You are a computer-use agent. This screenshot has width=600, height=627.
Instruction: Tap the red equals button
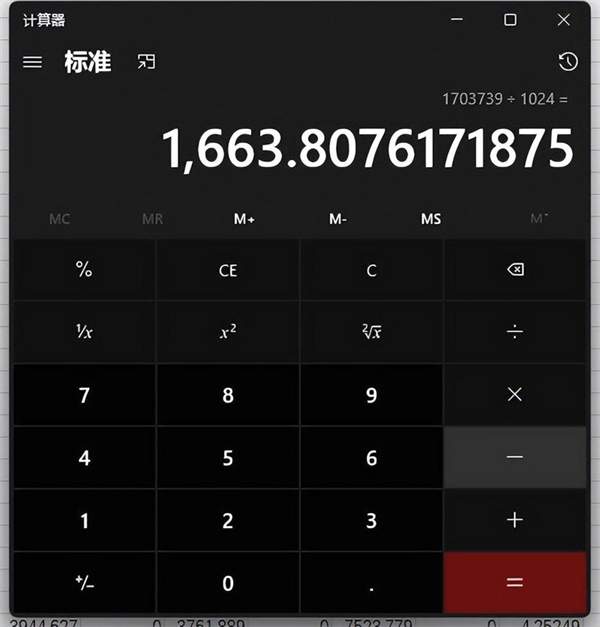point(515,582)
